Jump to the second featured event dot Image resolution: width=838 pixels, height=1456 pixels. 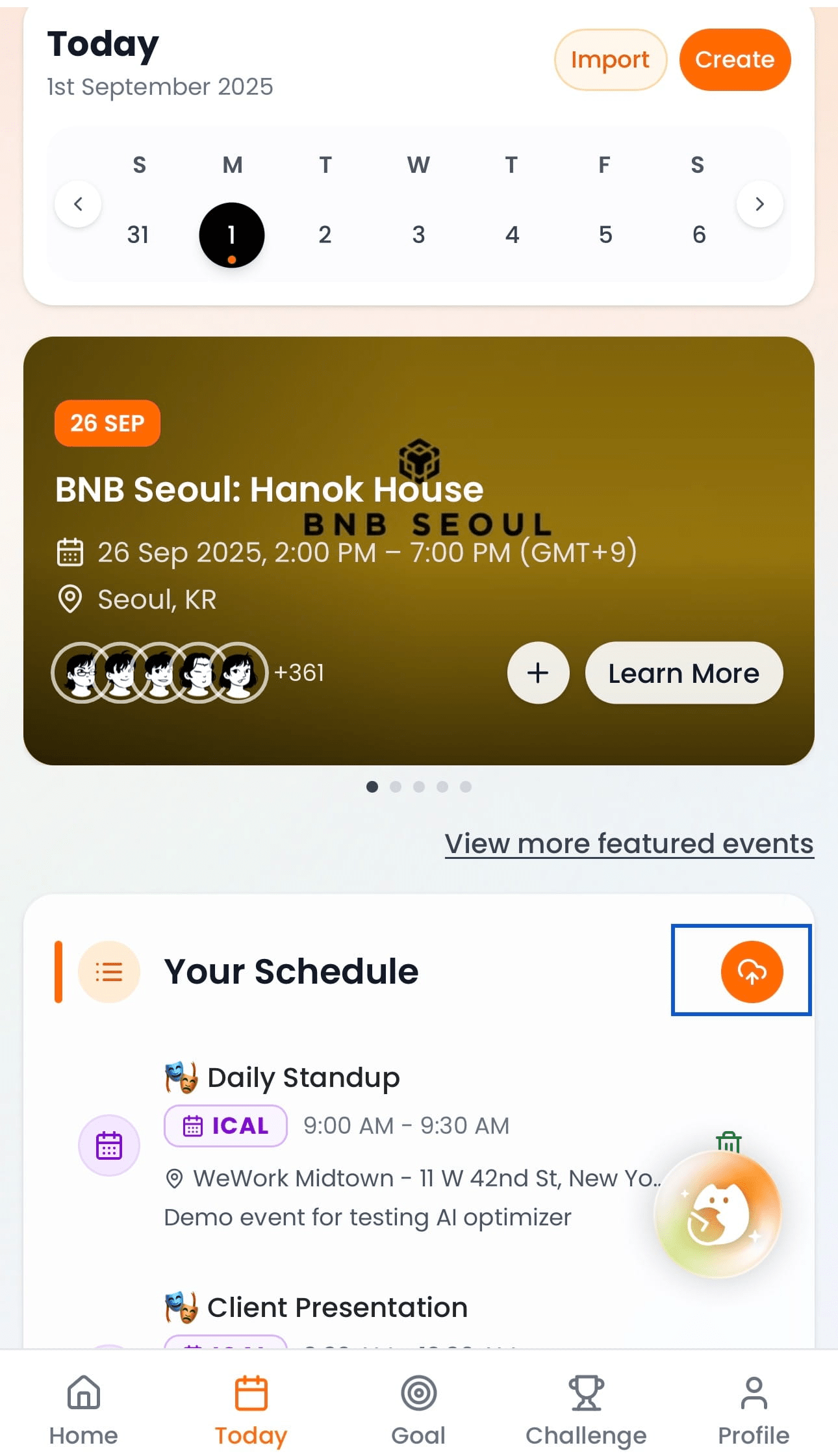coord(395,787)
